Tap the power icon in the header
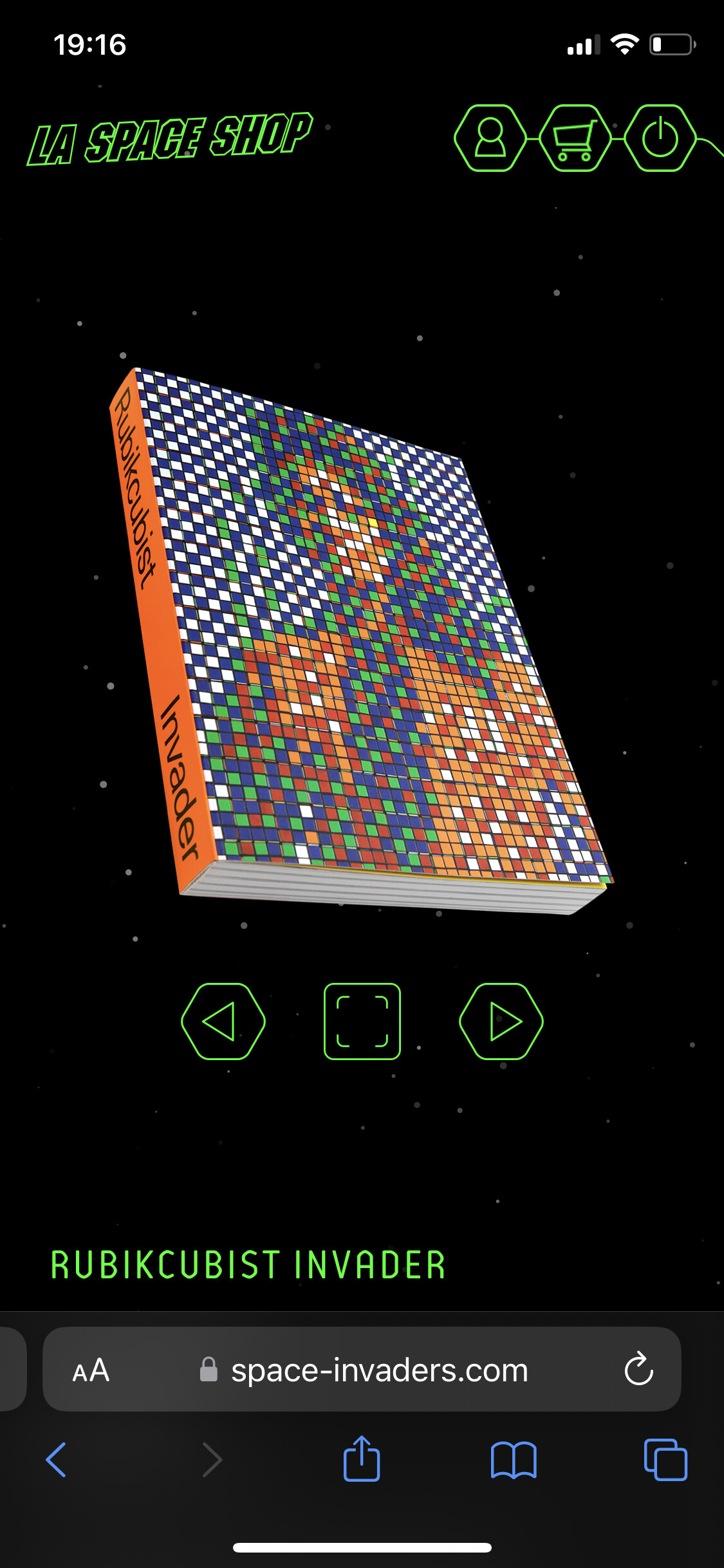 point(660,138)
